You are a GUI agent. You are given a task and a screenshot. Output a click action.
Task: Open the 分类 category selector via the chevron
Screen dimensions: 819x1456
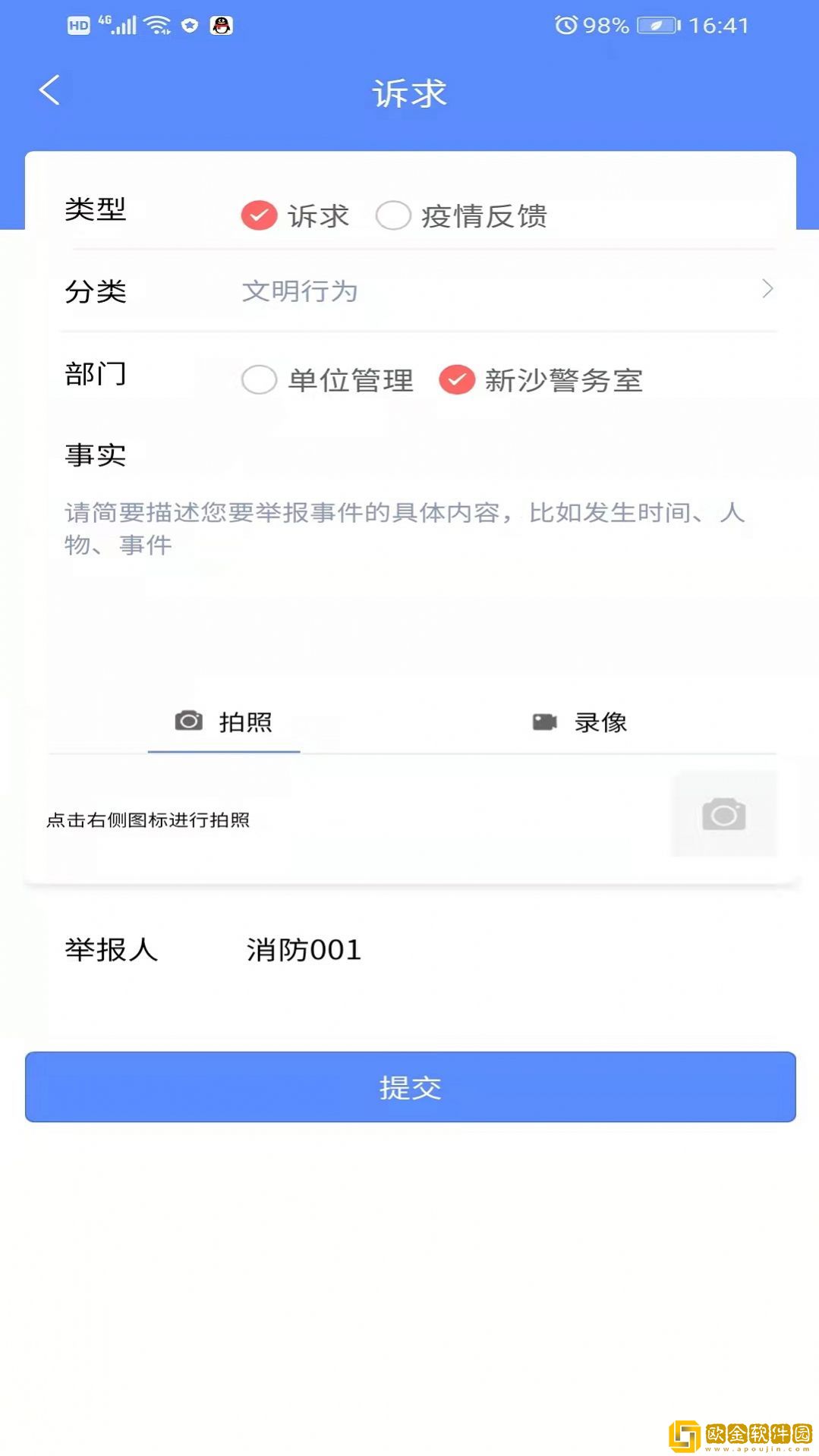click(769, 291)
